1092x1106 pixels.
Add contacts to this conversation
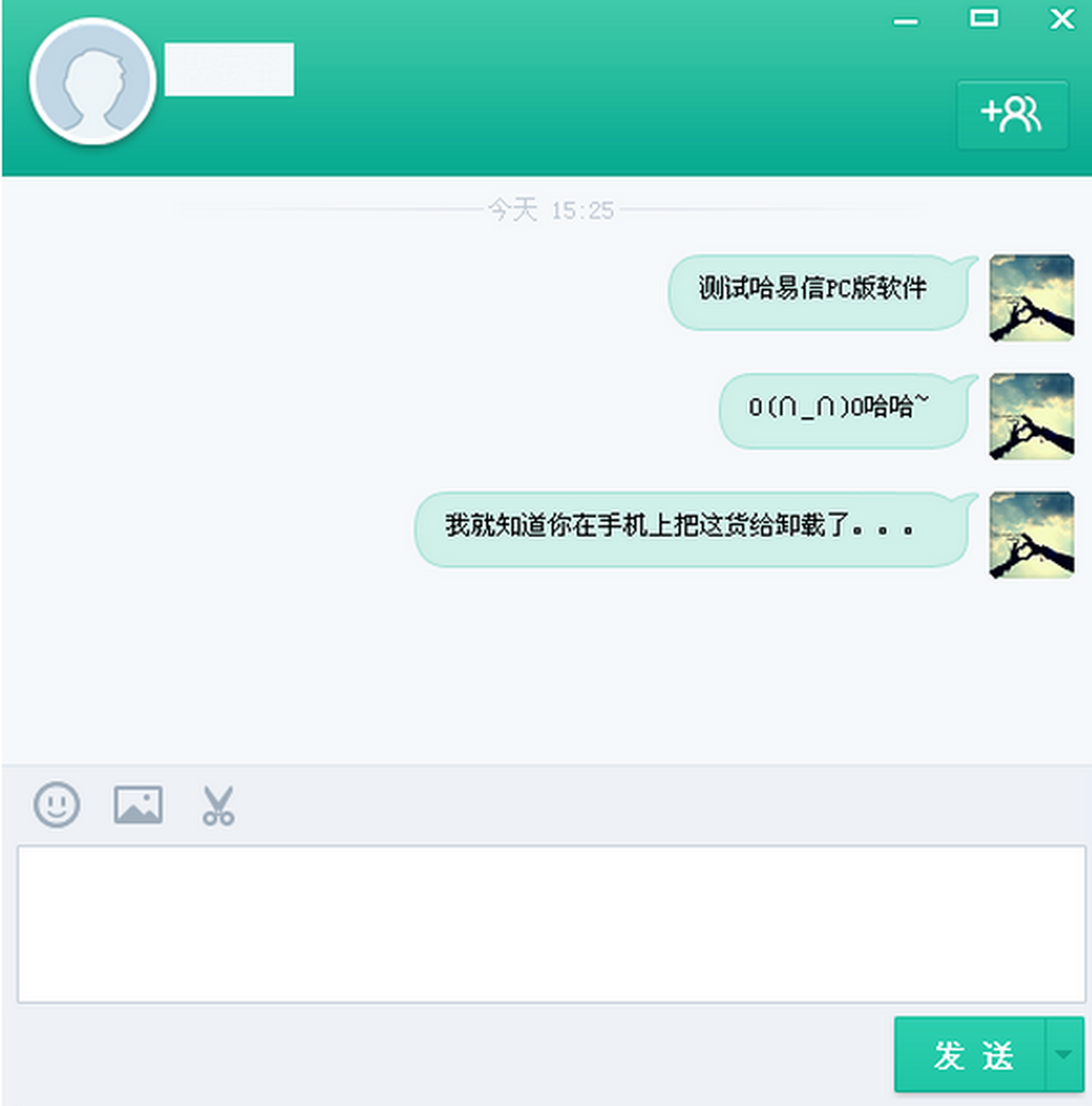point(1012,115)
